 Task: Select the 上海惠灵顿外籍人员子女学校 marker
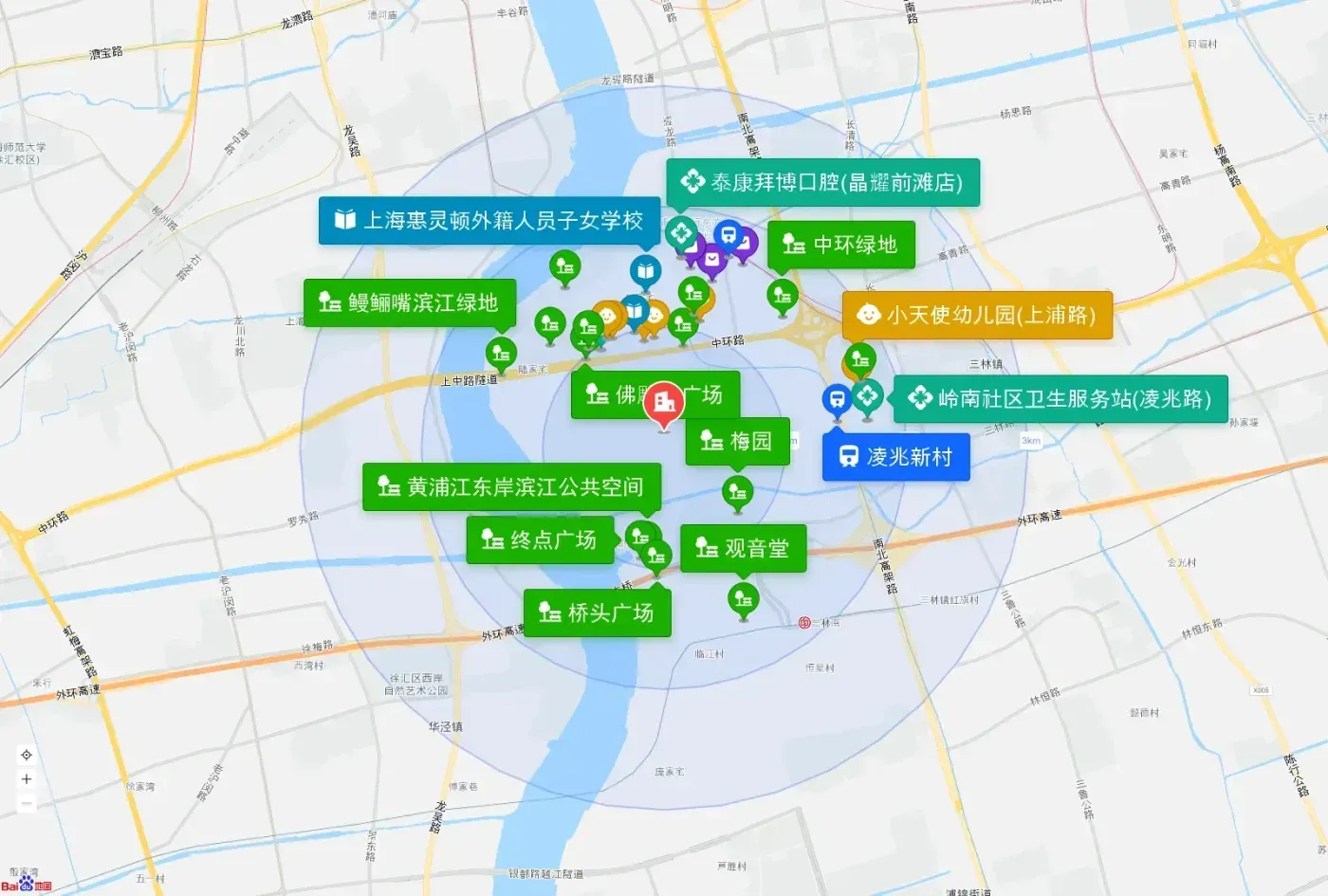pyautogui.click(x=489, y=221)
